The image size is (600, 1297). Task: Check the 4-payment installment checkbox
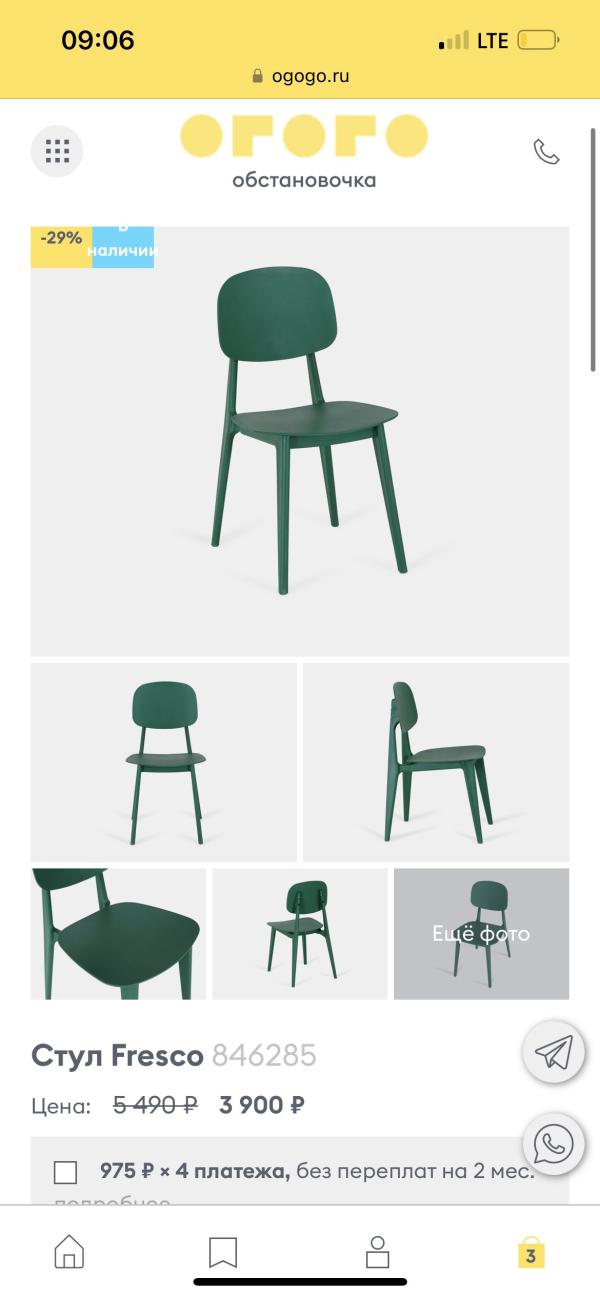tap(65, 1172)
